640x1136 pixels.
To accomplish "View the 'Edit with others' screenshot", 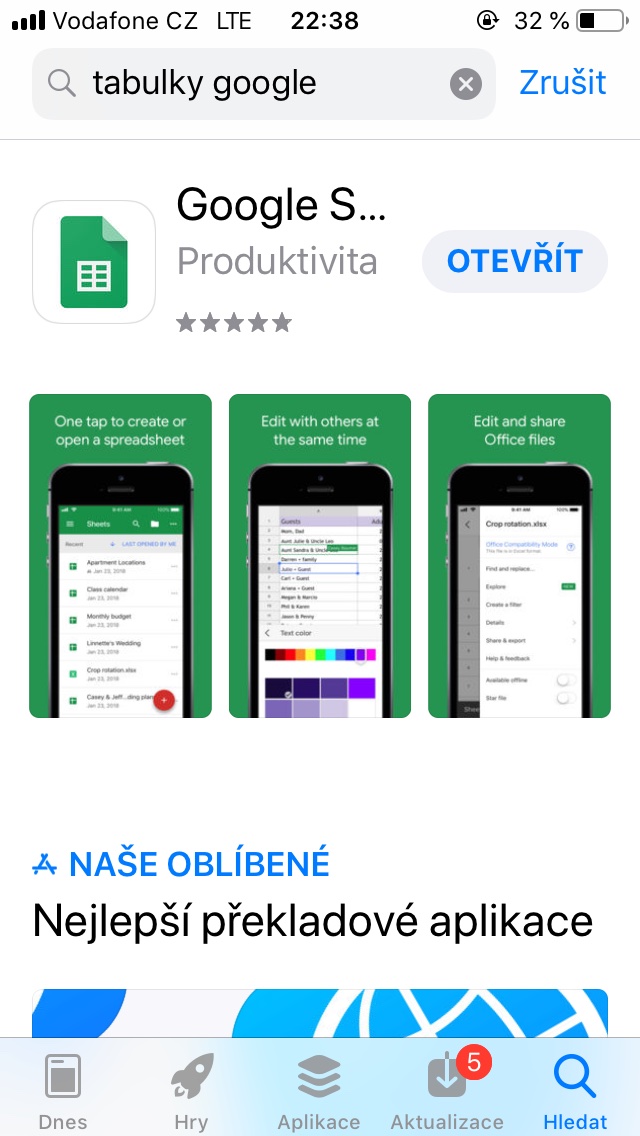I will coord(320,555).
